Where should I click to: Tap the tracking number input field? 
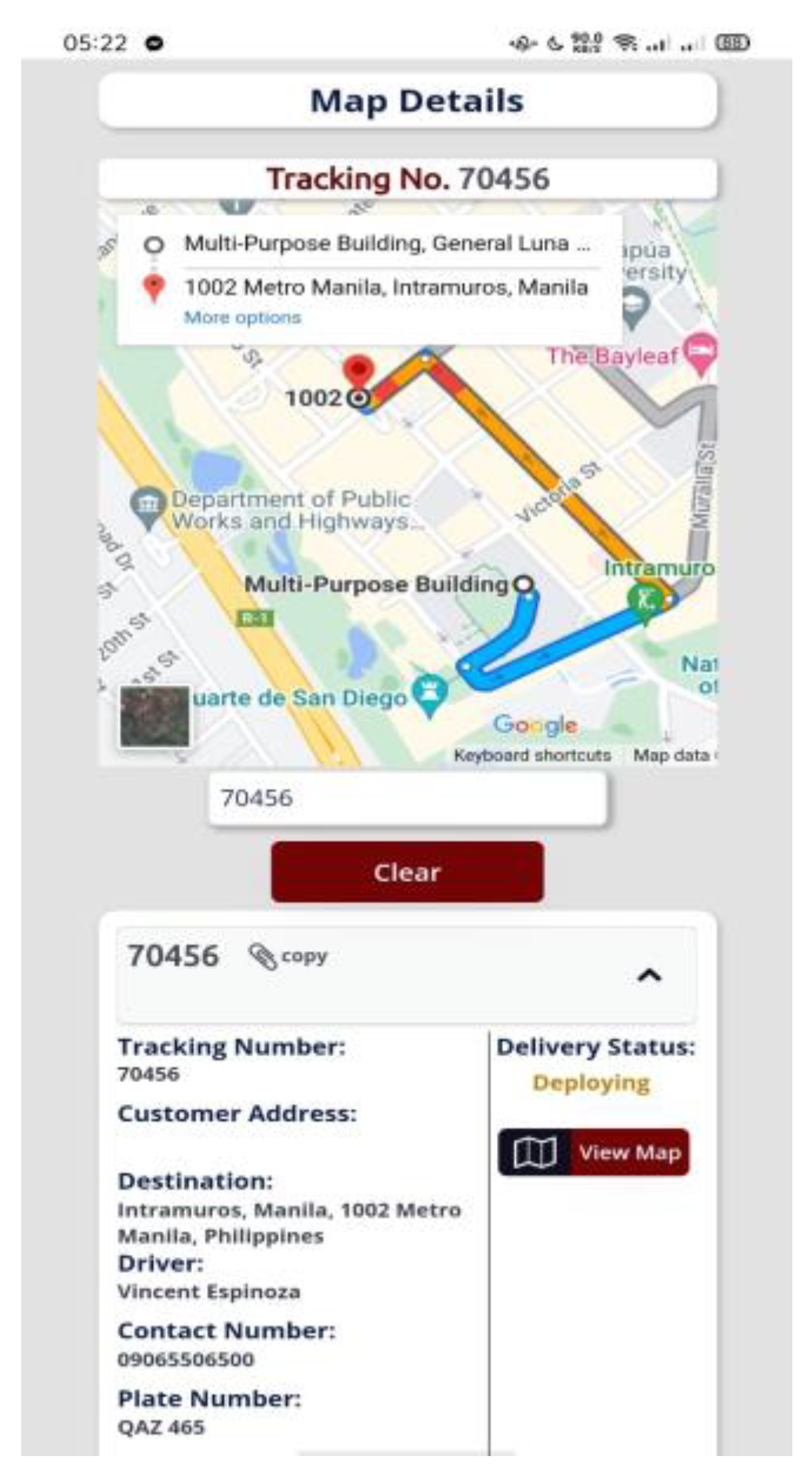[x=407, y=798]
